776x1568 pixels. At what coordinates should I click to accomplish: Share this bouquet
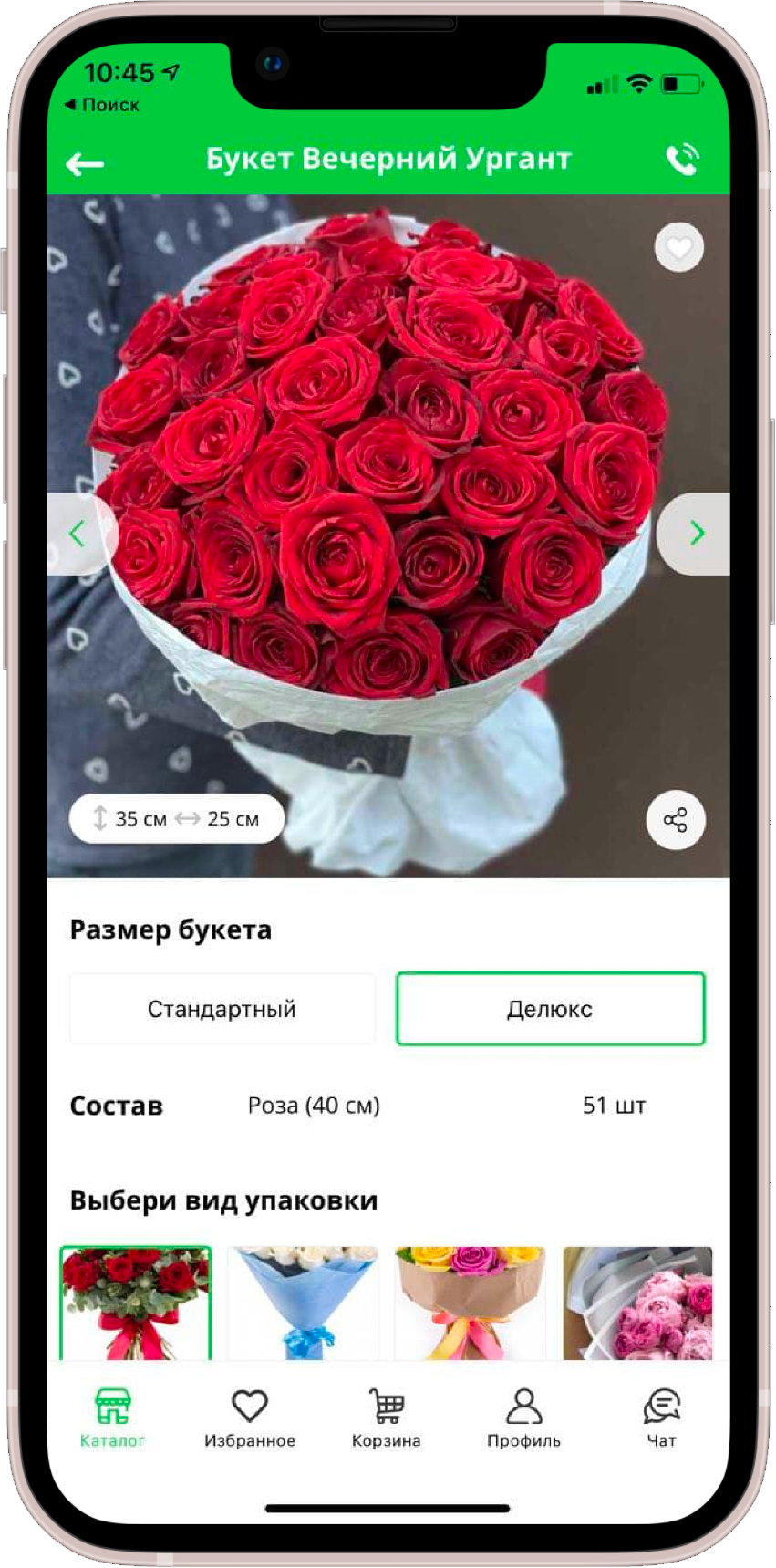click(x=675, y=820)
